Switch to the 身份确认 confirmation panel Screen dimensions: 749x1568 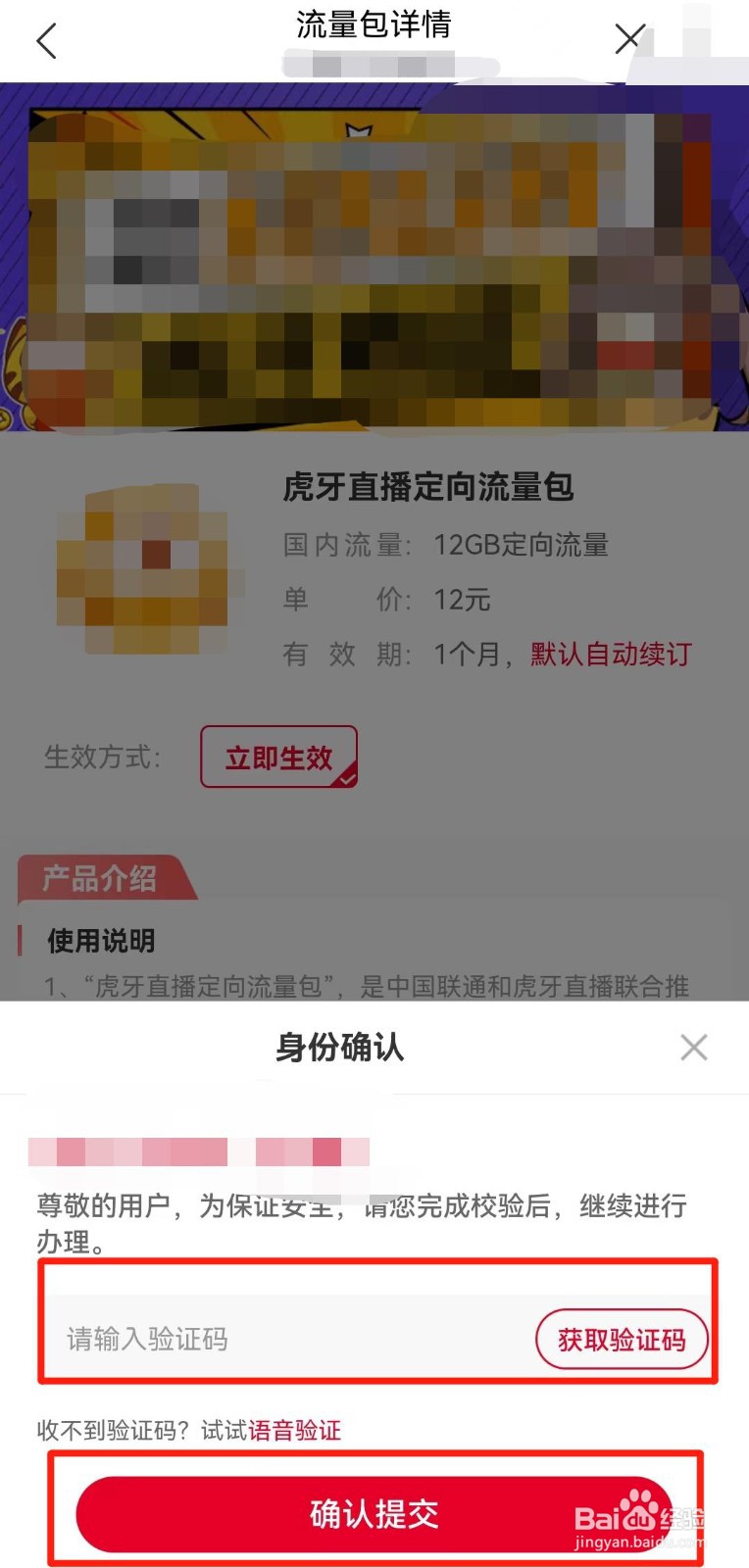pyautogui.click(x=338, y=1047)
